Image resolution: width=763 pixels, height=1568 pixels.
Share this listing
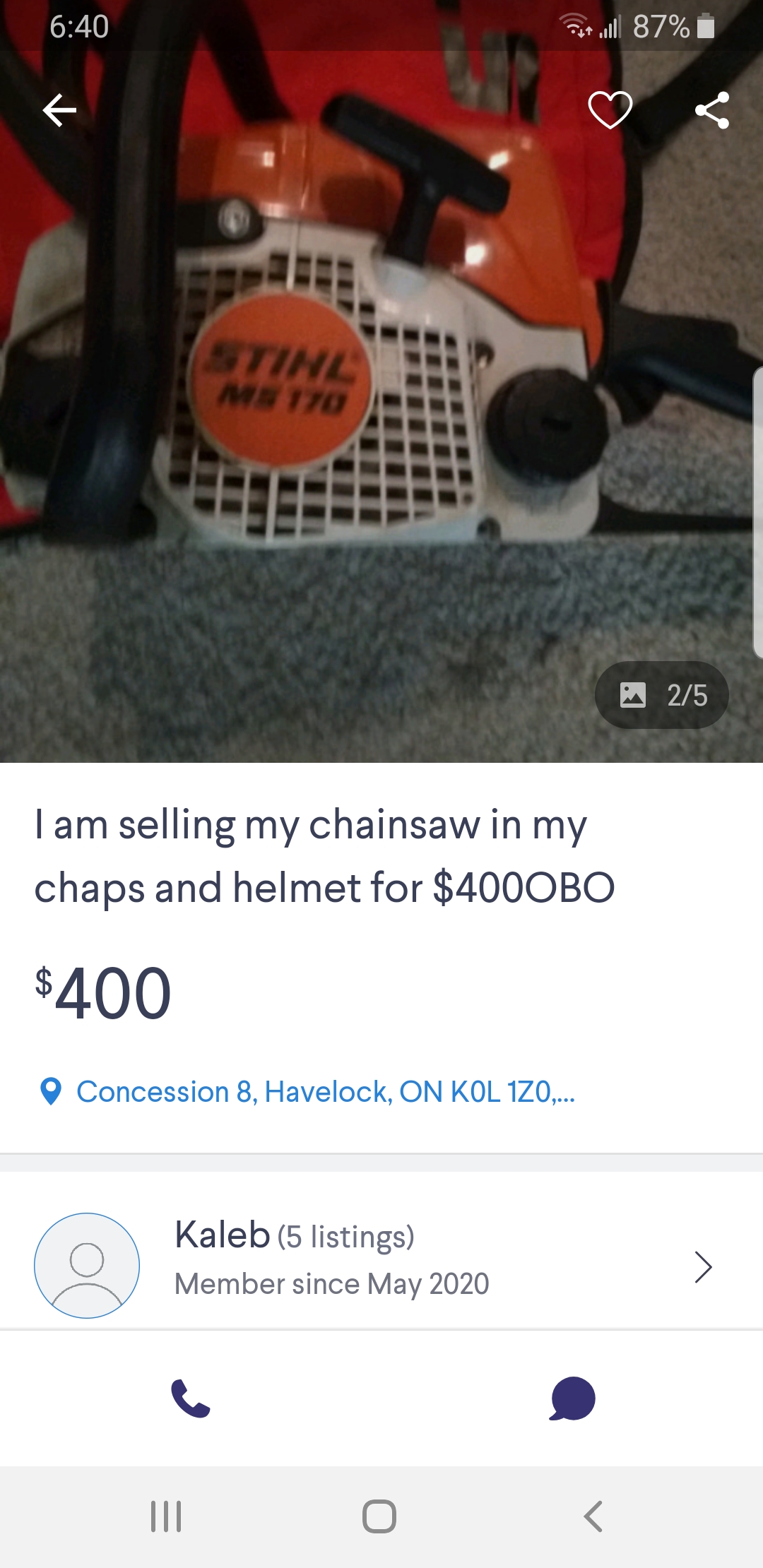711,111
